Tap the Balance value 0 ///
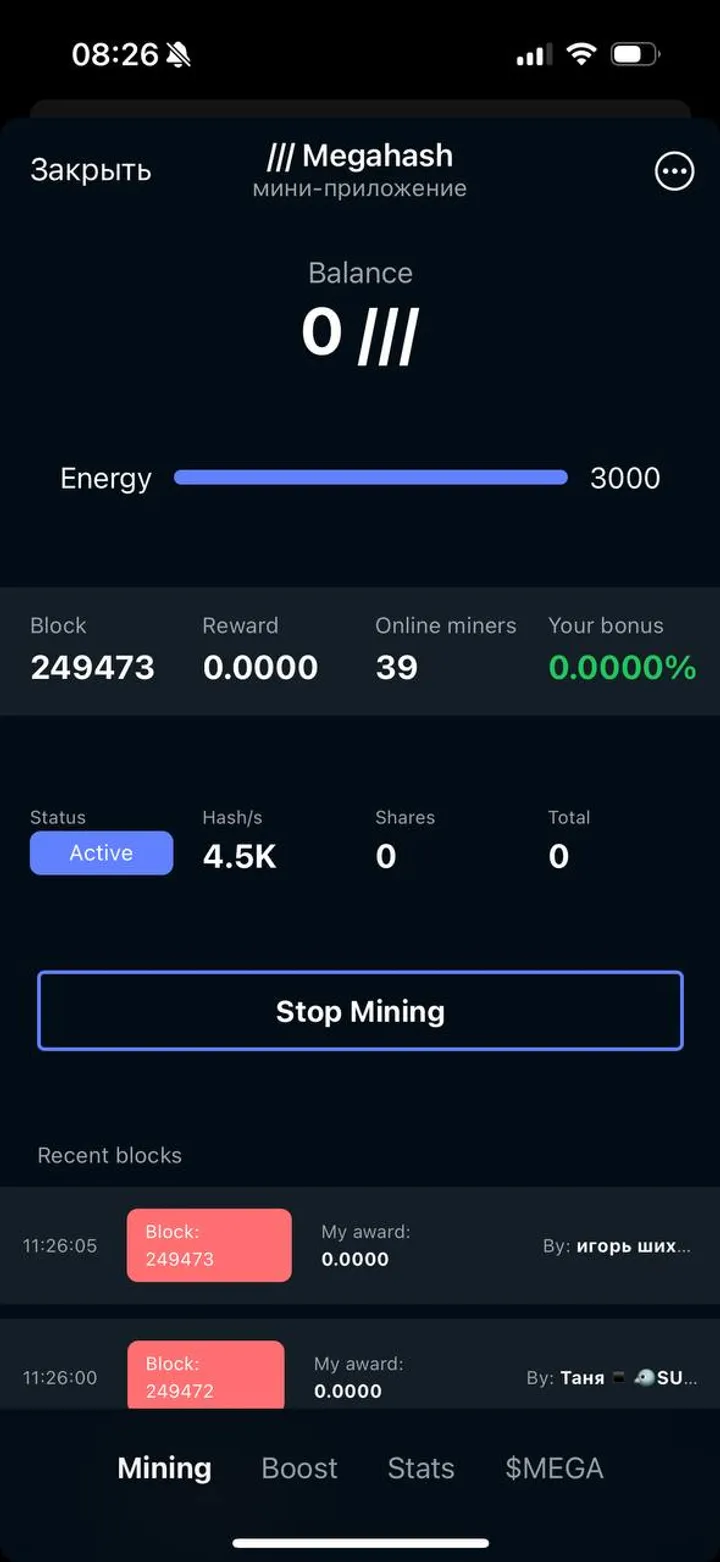The width and height of the screenshot is (720, 1562). (x=360, y=333)
